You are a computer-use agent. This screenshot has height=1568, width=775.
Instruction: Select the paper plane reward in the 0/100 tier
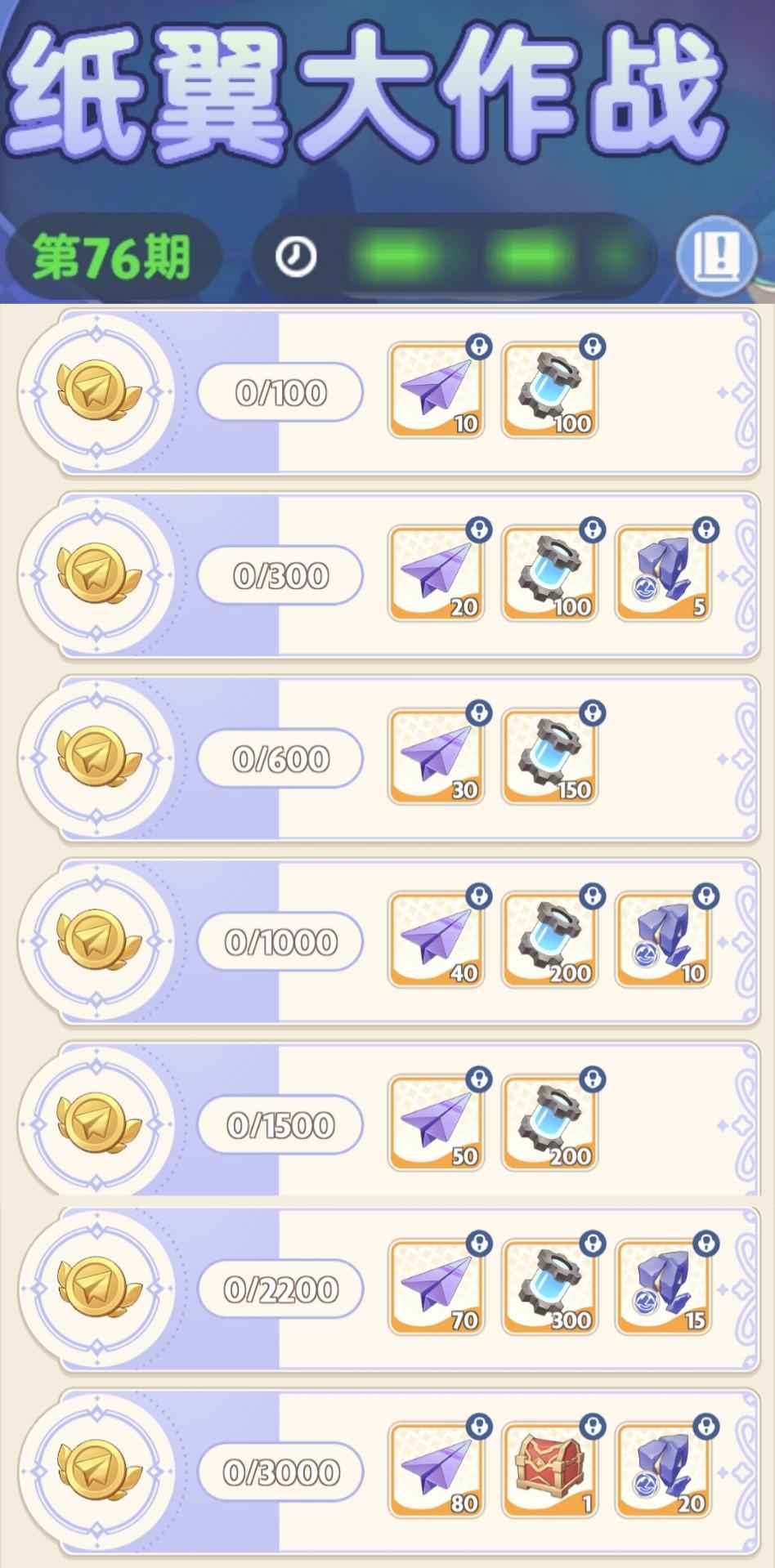pyautogui.click(x=436, y=391)
